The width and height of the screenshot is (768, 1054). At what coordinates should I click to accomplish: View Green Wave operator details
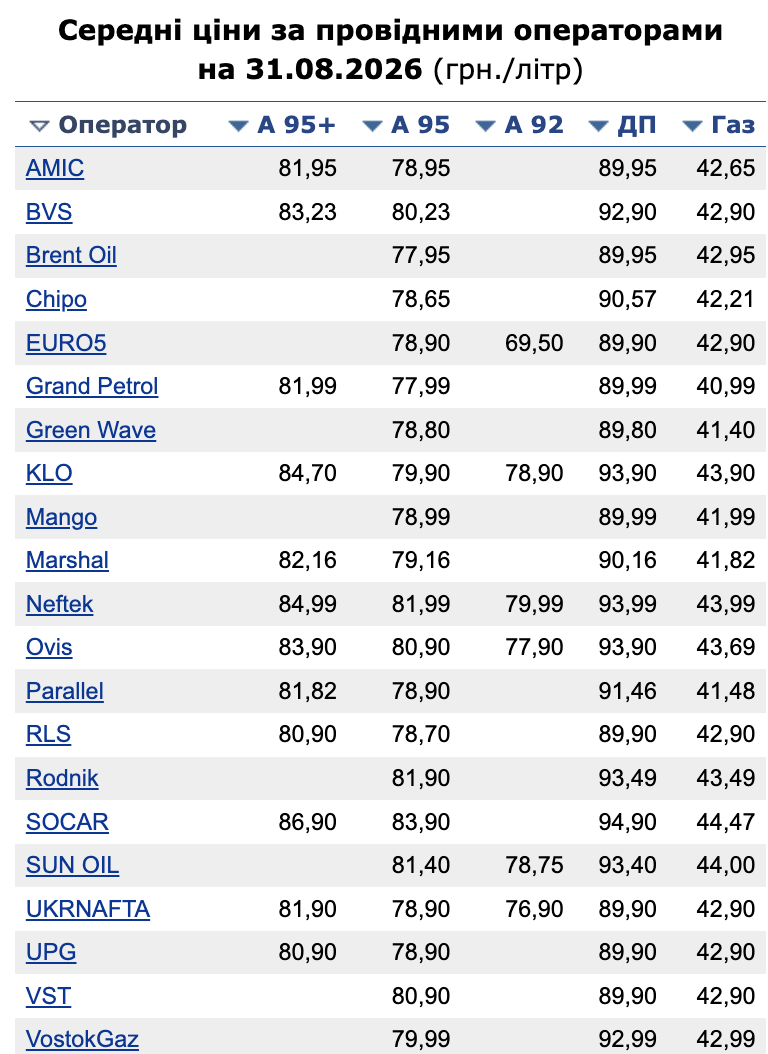[91, 430]
